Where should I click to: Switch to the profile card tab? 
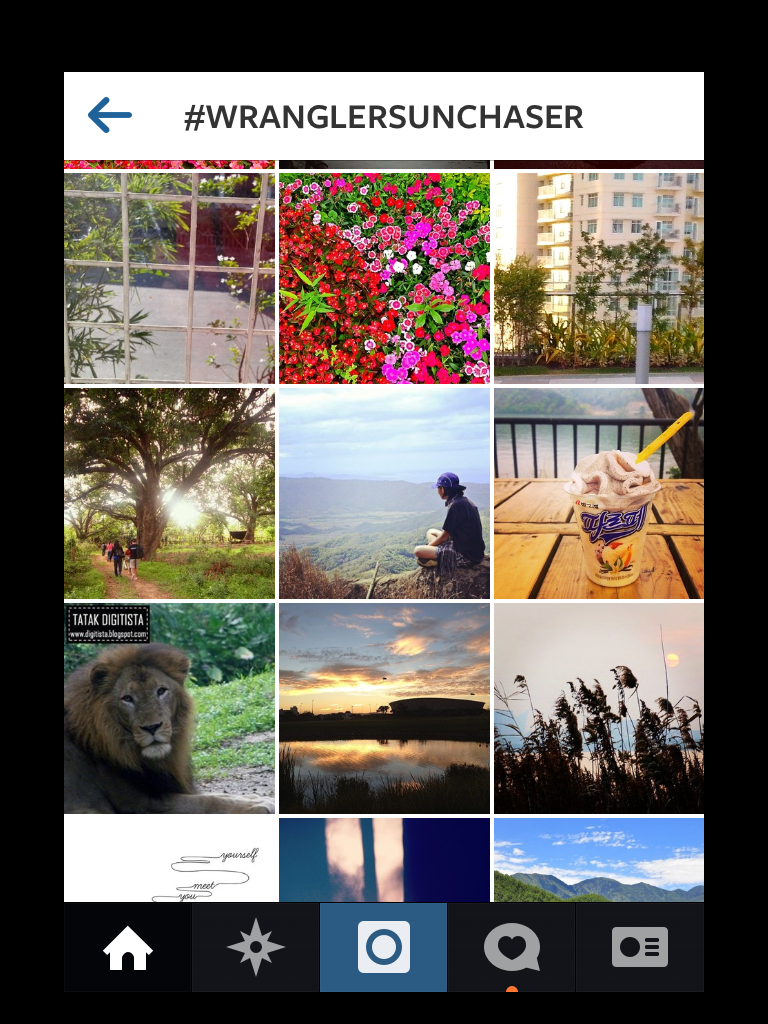[x=639, y=947]
